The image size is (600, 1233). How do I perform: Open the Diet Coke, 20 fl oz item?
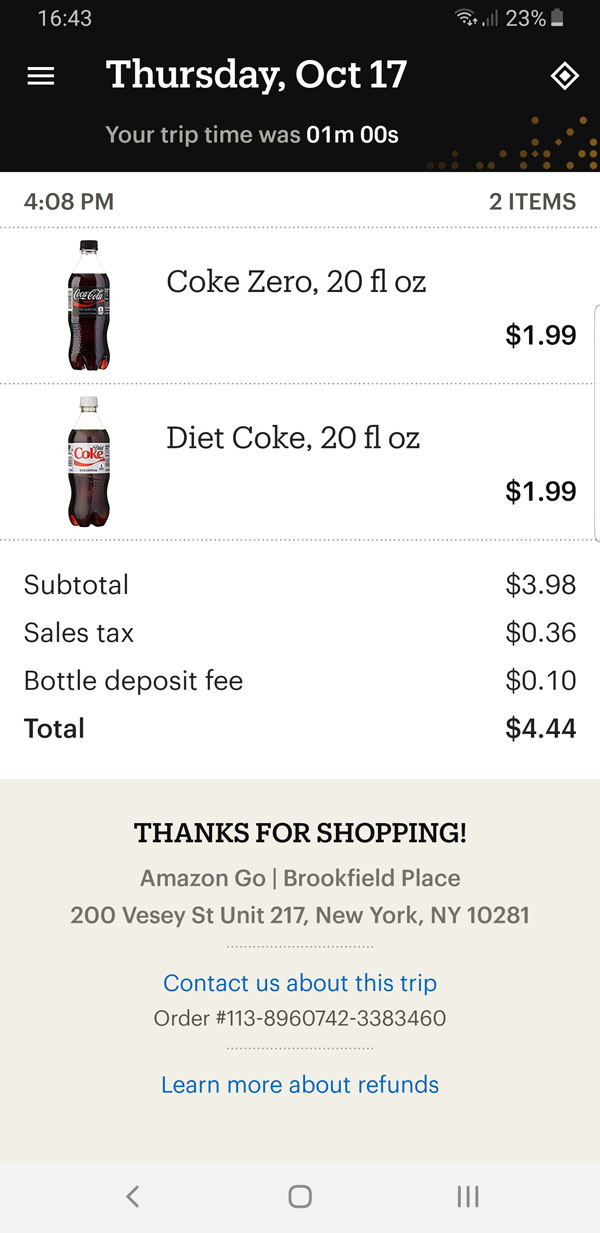coord(293,438)
